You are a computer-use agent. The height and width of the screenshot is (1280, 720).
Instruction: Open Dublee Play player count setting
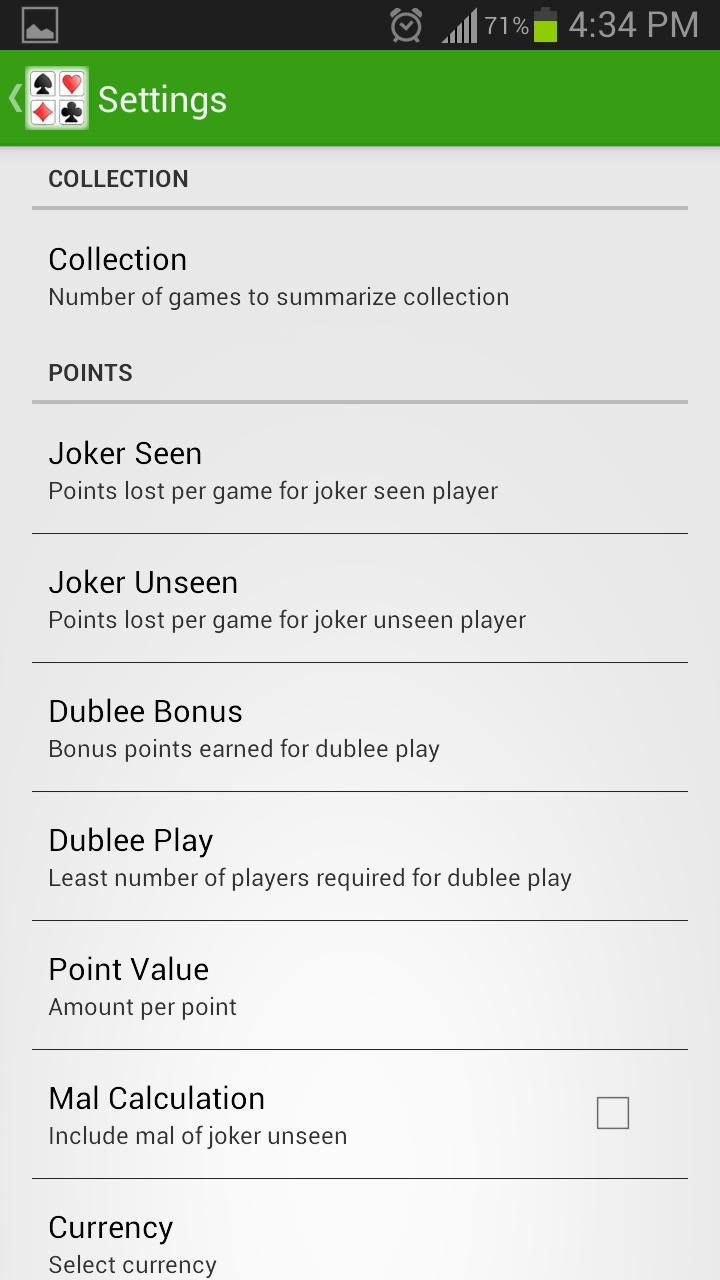tap(360, 856)
